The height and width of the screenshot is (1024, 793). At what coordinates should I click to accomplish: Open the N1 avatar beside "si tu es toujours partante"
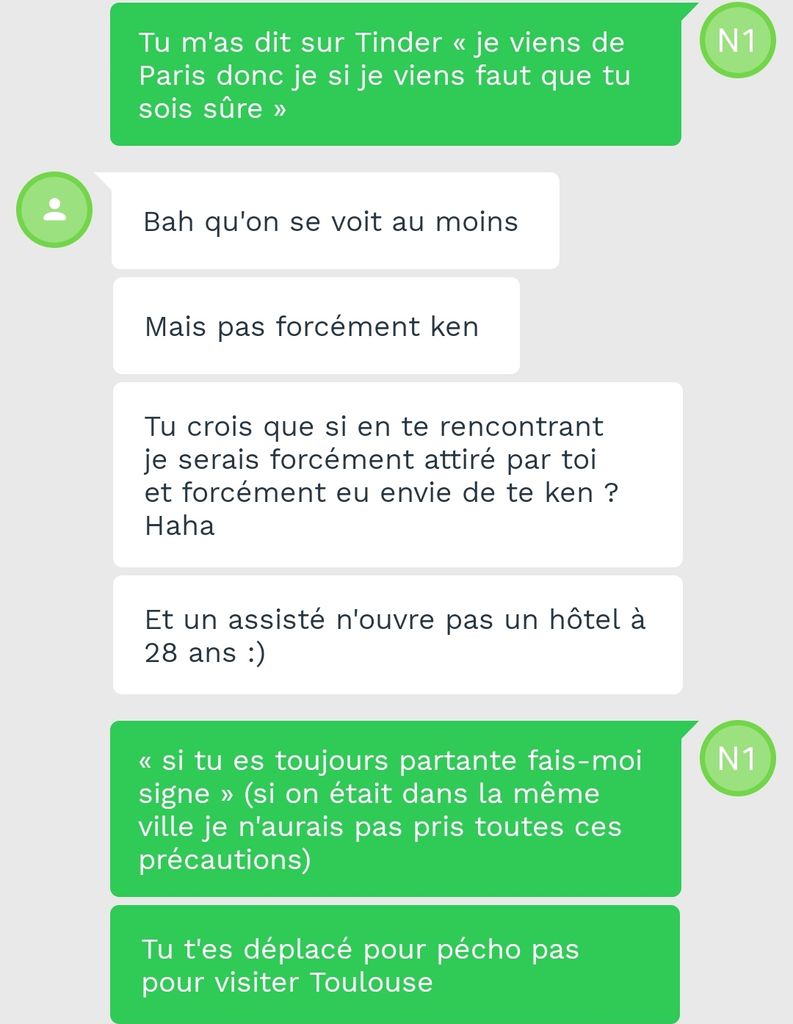pos(737,759)
